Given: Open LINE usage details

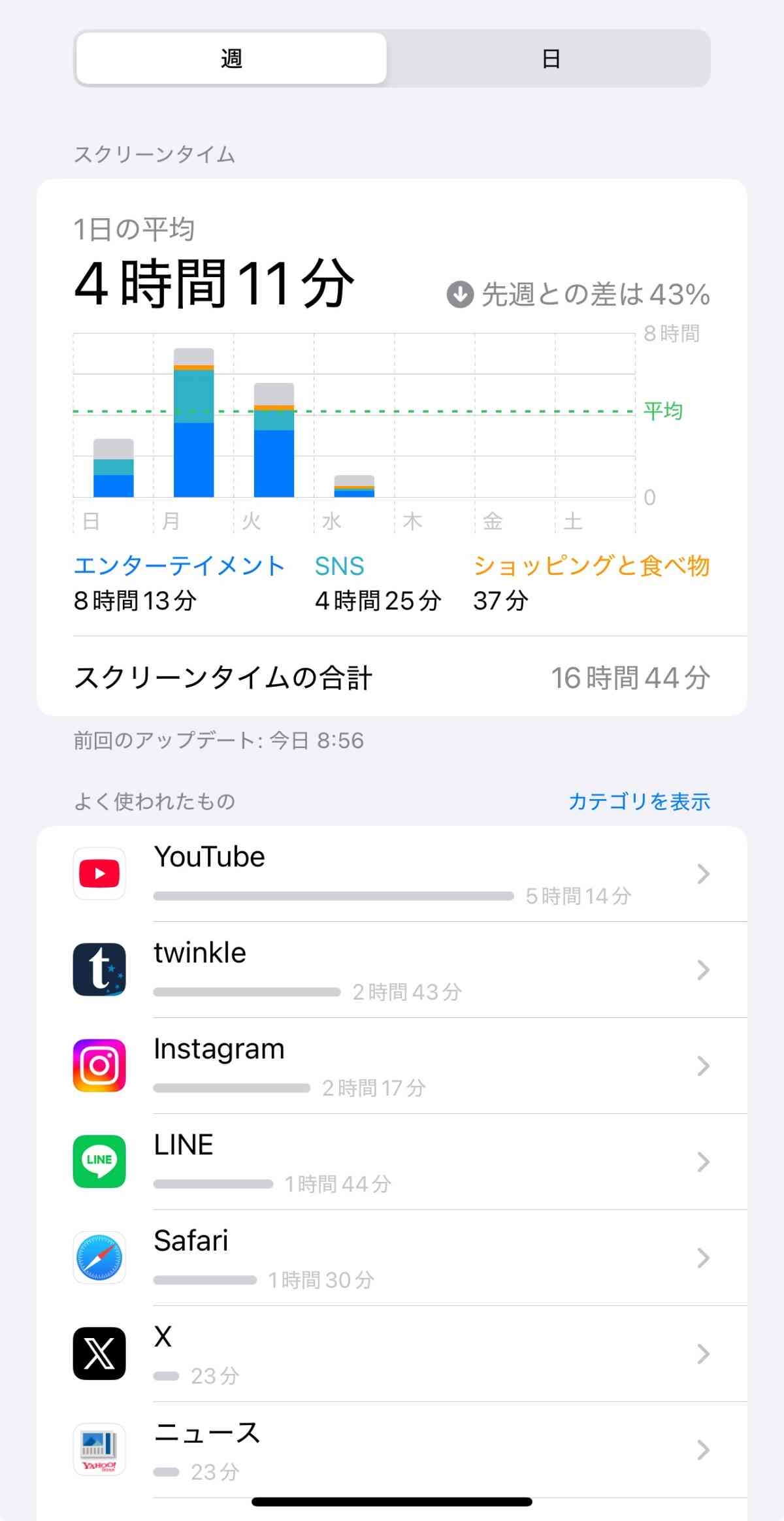Looking at the screenshot, I should click(x=392, y=1162).
